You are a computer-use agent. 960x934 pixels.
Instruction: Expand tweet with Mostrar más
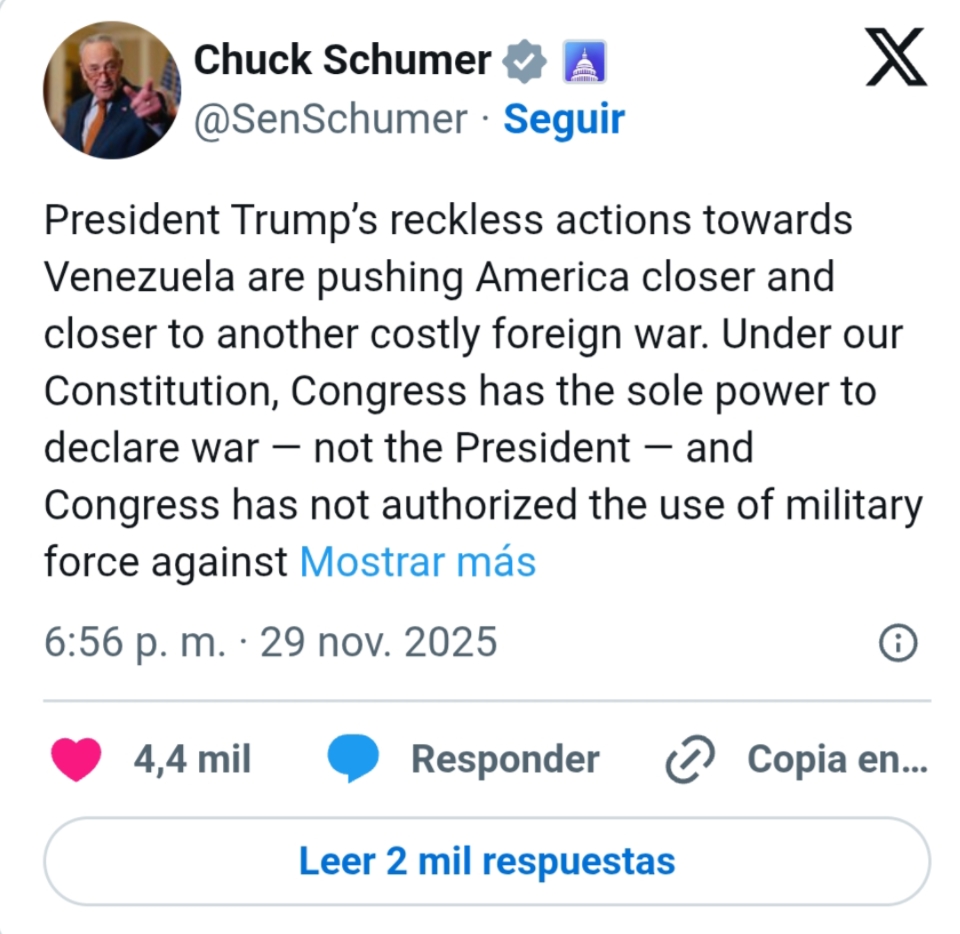[x=417, y=562]
